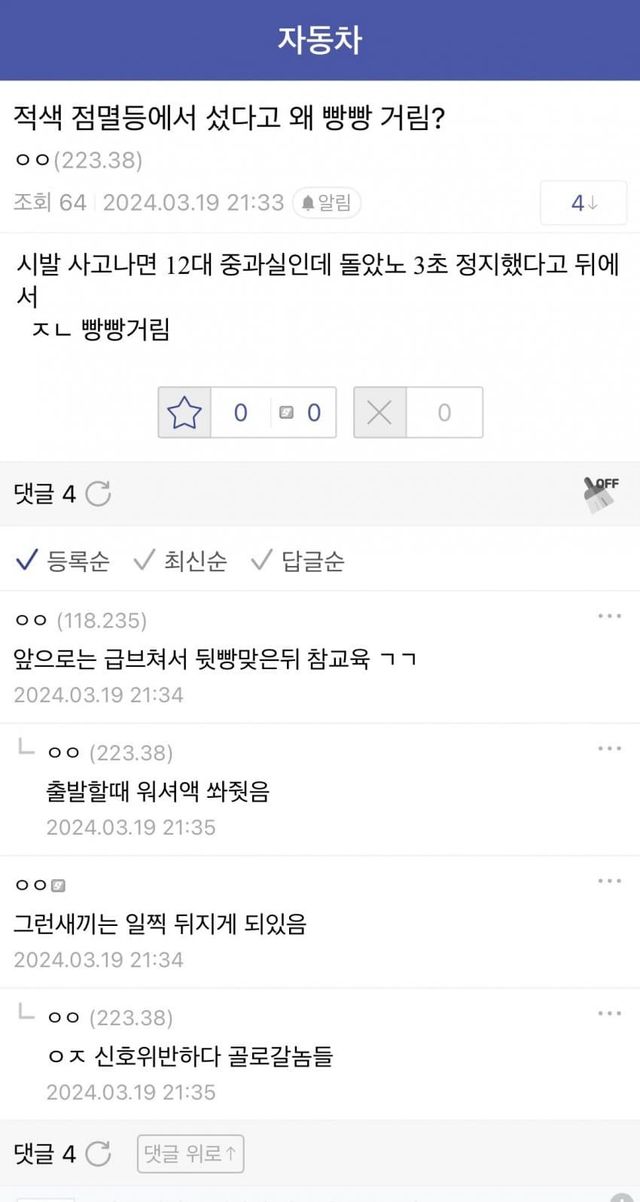
Task: Sort comments by 최신순
Action: (180, 561)
